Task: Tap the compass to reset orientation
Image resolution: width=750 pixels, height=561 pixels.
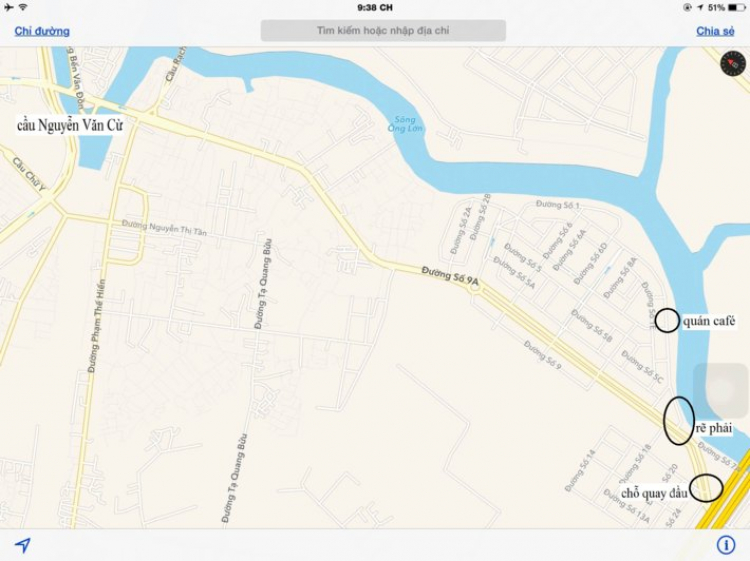Action: [733, 63]
